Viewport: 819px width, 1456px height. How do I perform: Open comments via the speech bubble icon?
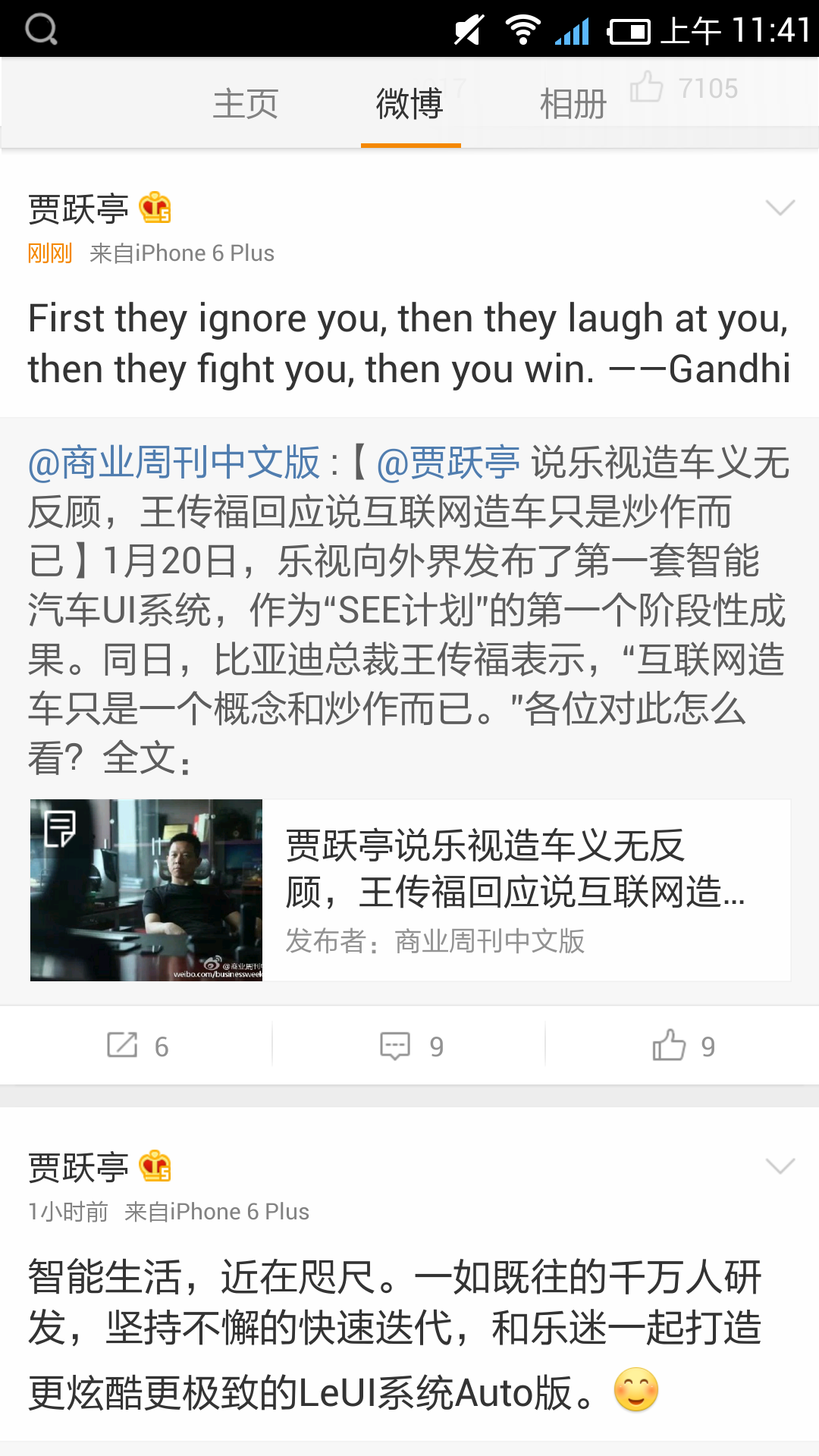point(395,1045)
